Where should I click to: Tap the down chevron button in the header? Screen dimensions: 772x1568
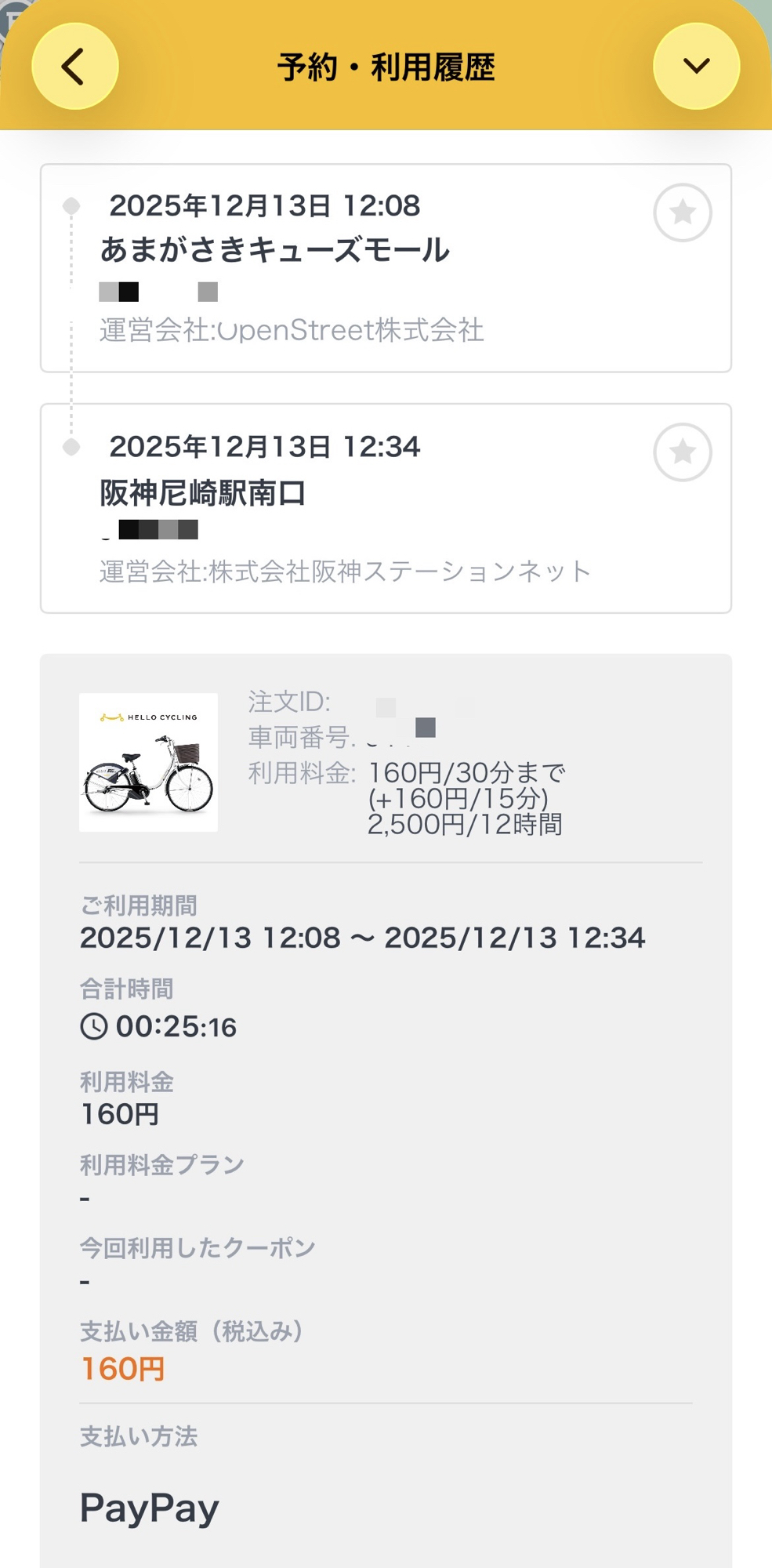pyautogui.click(x=696, y=67)
